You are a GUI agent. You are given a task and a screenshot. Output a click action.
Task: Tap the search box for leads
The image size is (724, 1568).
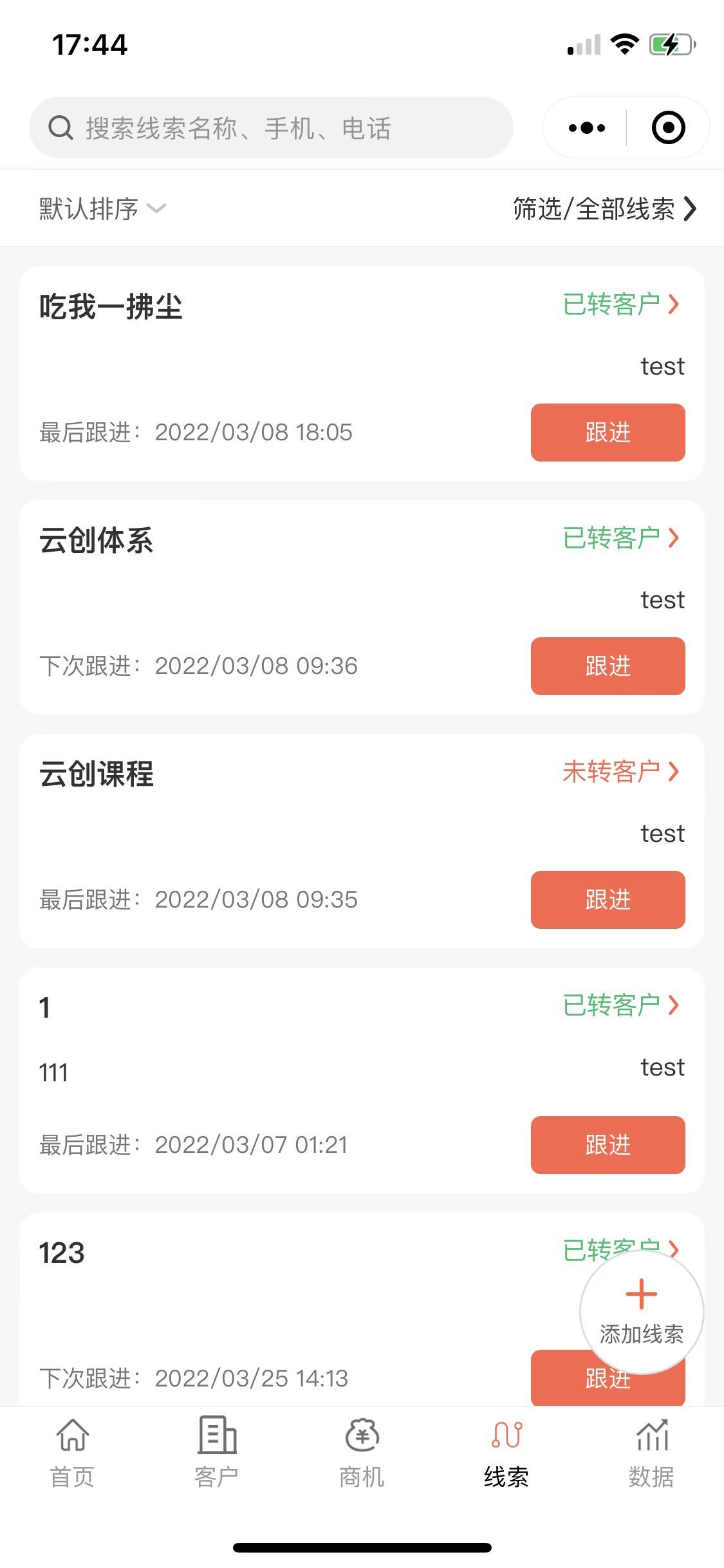270,128
